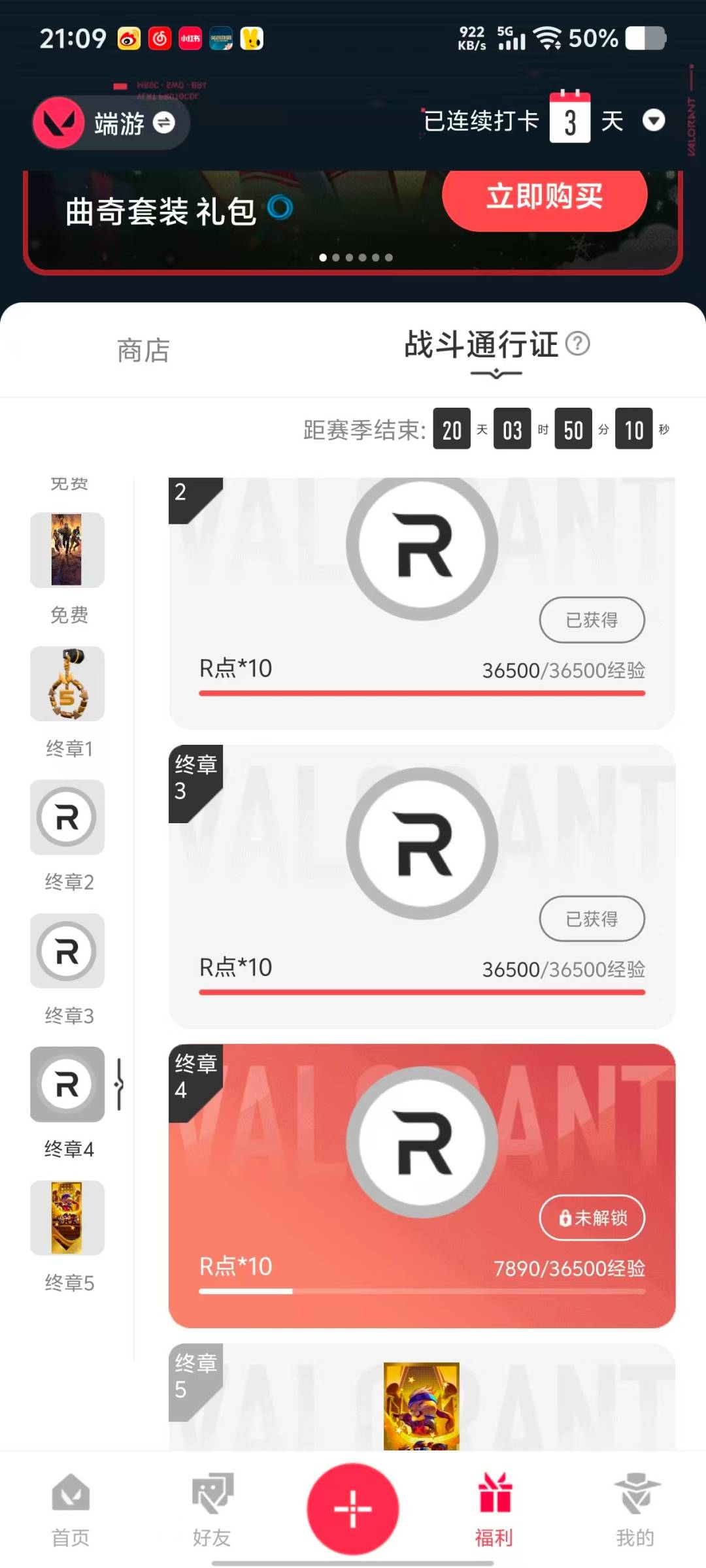706x1568 pixels.
Task: Select the 终章1 reward thumbnail in the sidebar
Action: click(x=67, y=683)
